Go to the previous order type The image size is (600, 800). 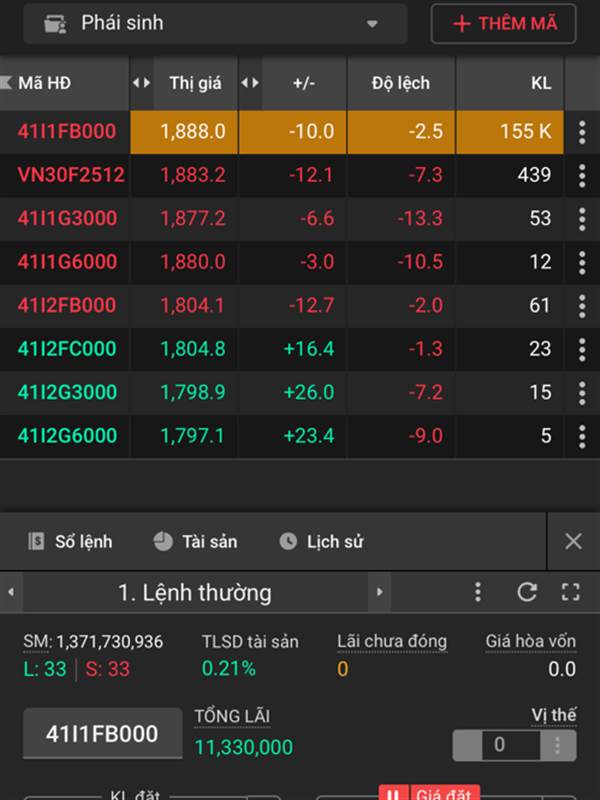point(11,592)
